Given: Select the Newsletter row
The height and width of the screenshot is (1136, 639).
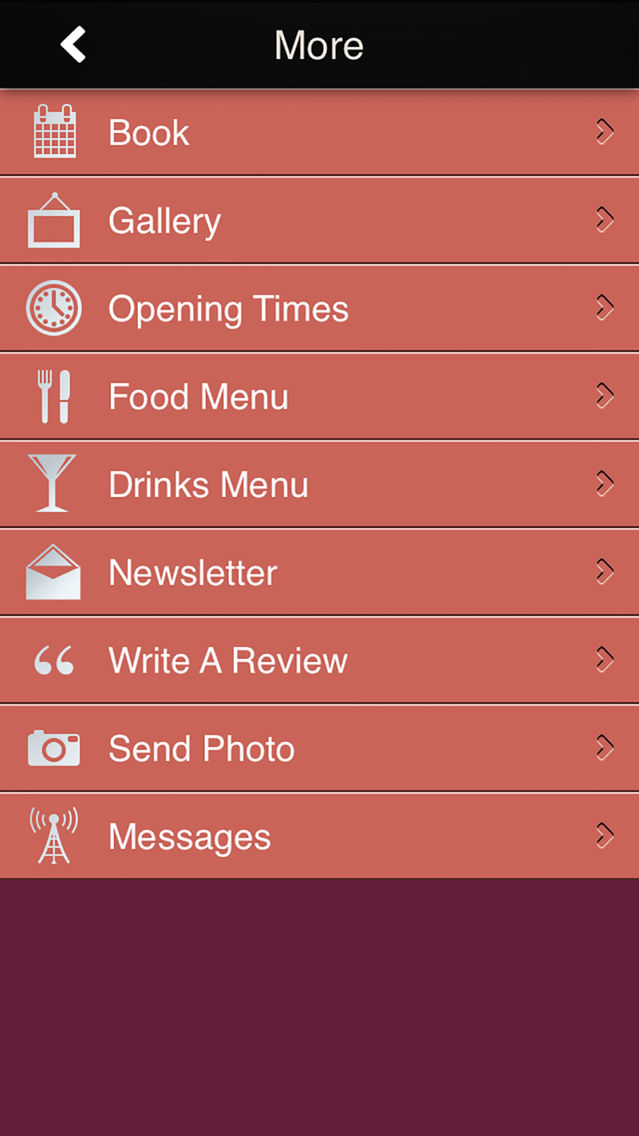Looking at the screenshot, I should click(320, 572).
